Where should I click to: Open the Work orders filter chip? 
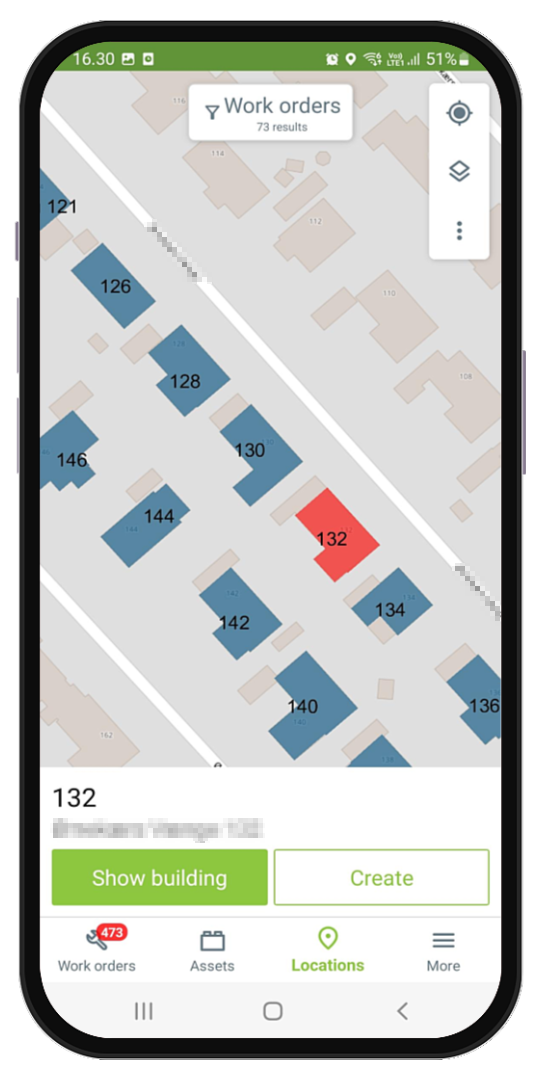(271, 112)
